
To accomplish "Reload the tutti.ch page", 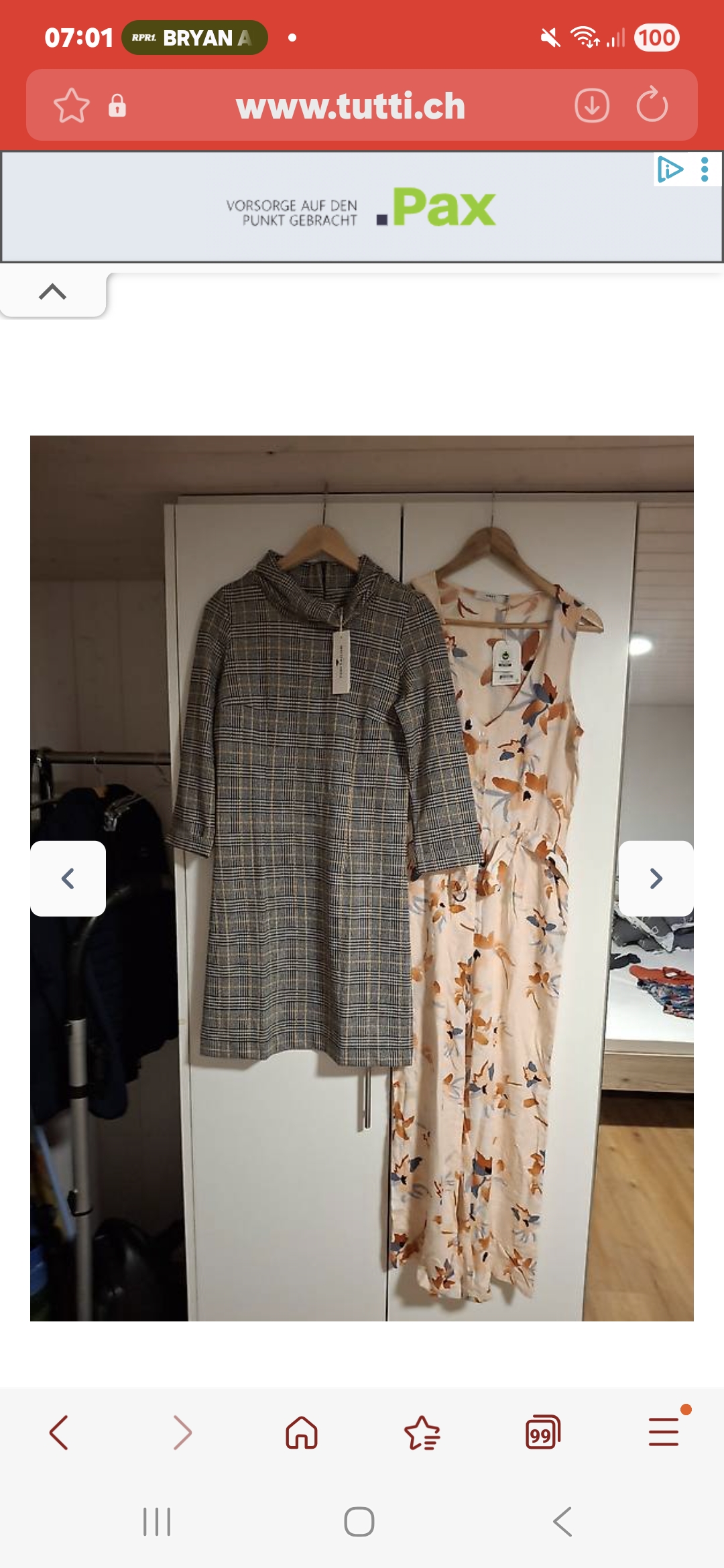I will [x=652, y=106].
